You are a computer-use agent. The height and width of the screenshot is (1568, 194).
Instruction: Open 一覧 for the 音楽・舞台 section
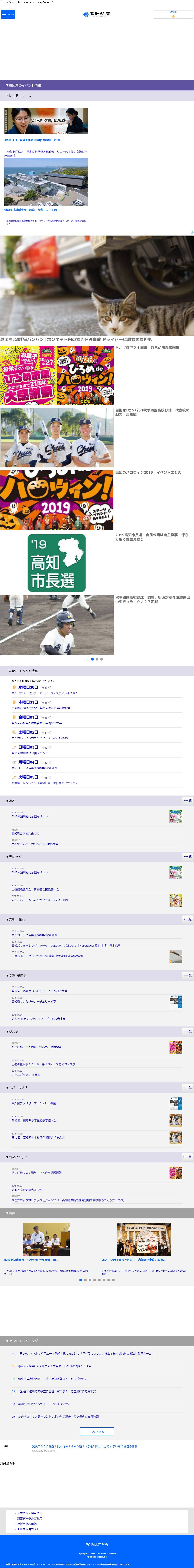pos(187,919)
